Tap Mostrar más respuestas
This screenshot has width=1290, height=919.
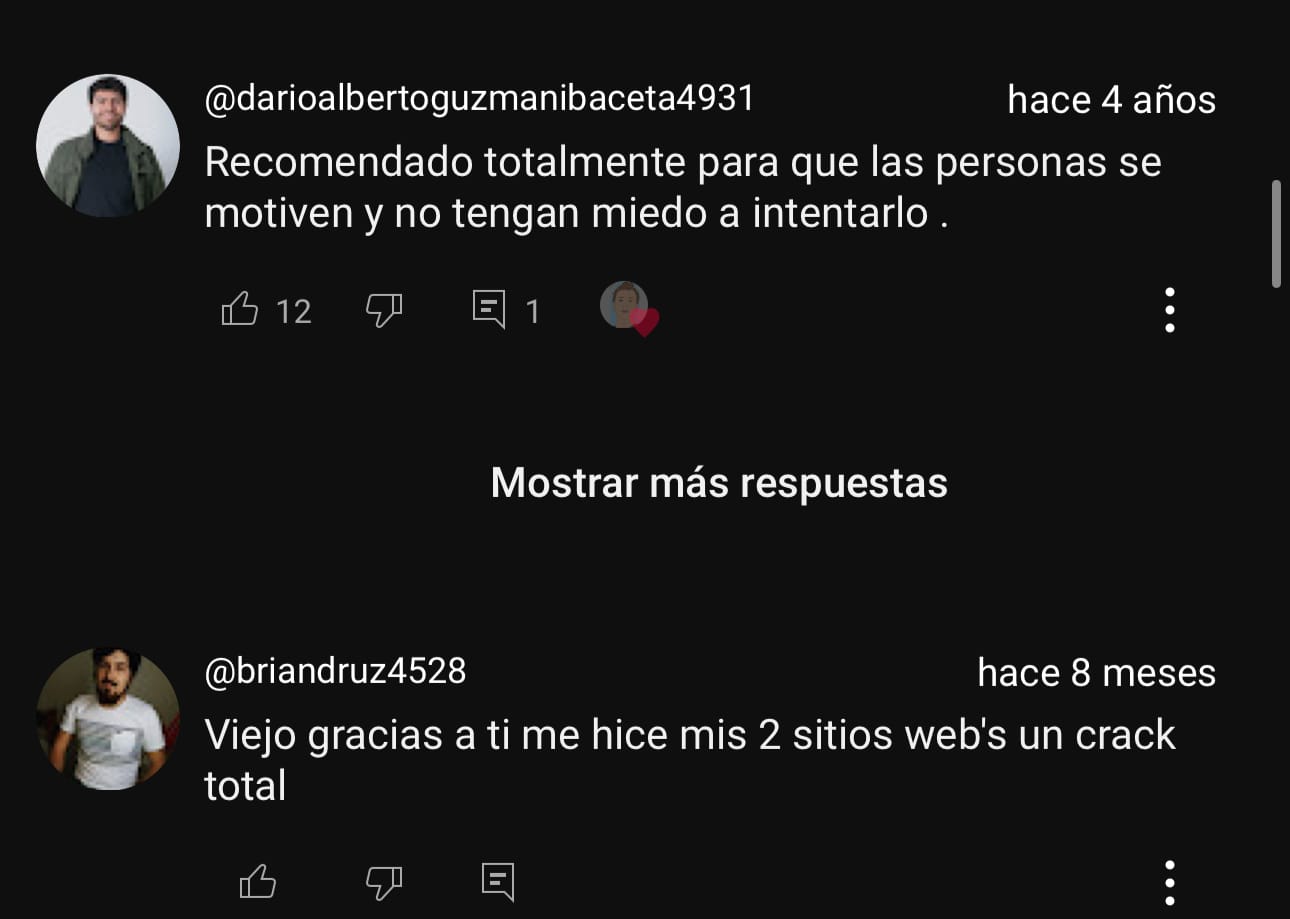click(719, 483)
